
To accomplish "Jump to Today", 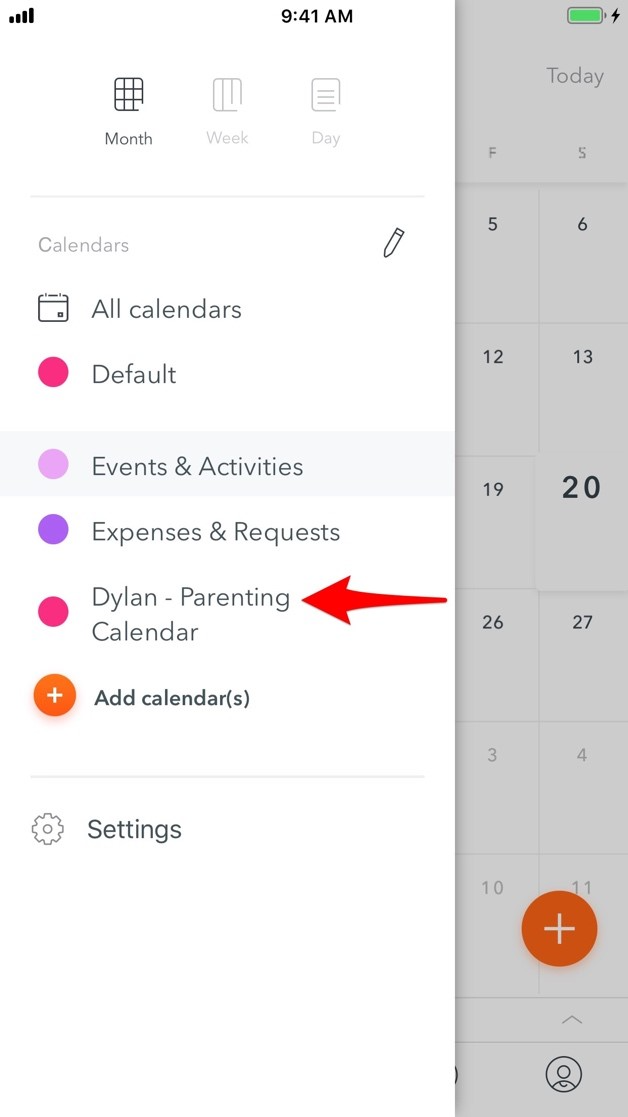I will tap(574, 76).
